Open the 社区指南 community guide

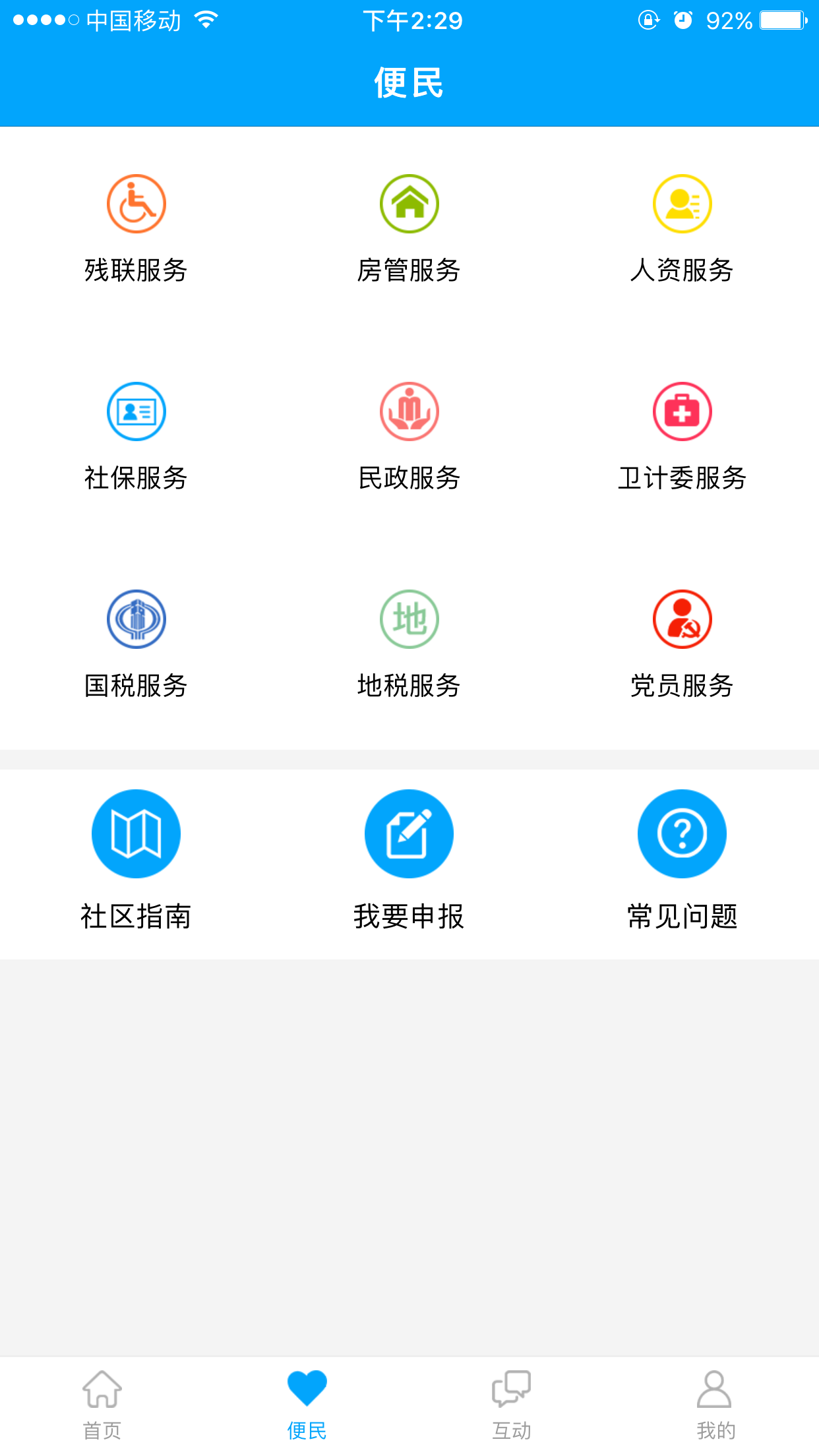click(136, 860)
